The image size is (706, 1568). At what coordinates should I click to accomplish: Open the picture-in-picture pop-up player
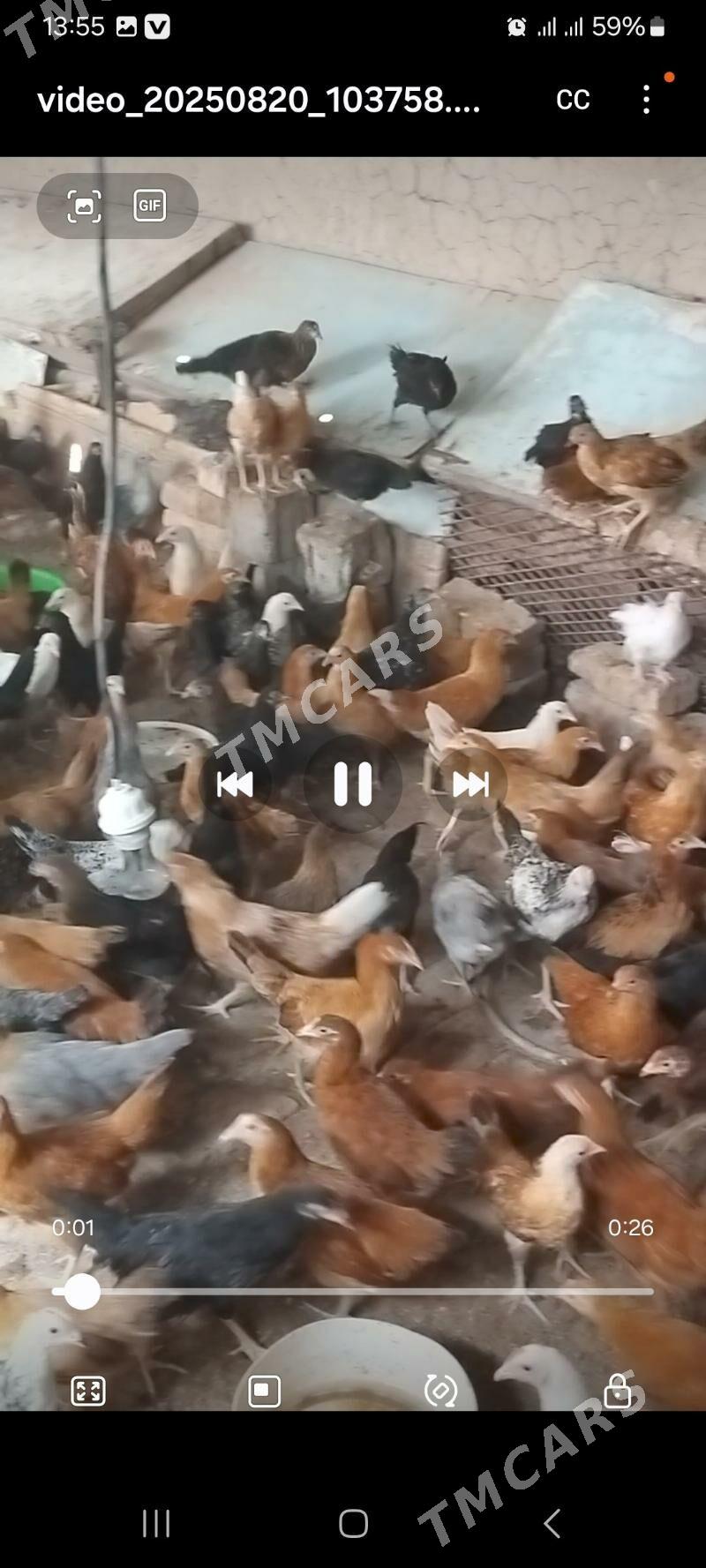(x=265, y=1392)
